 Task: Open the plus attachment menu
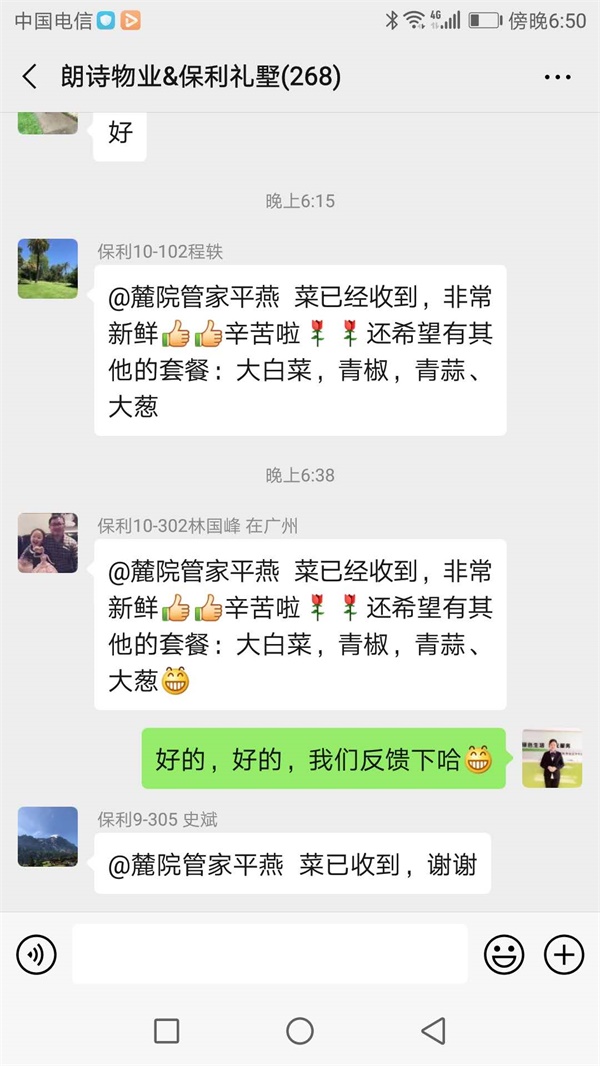564,955
